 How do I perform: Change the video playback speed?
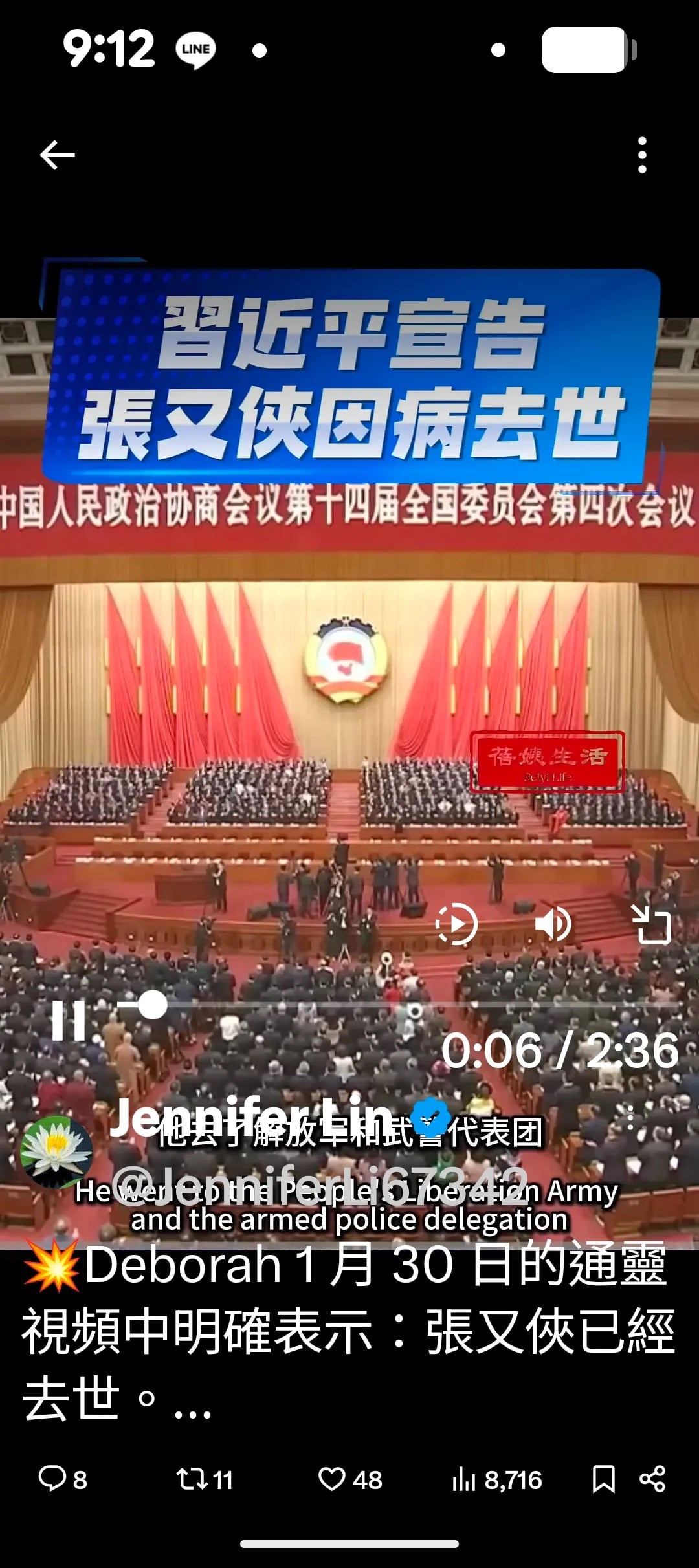pos(457,924)
